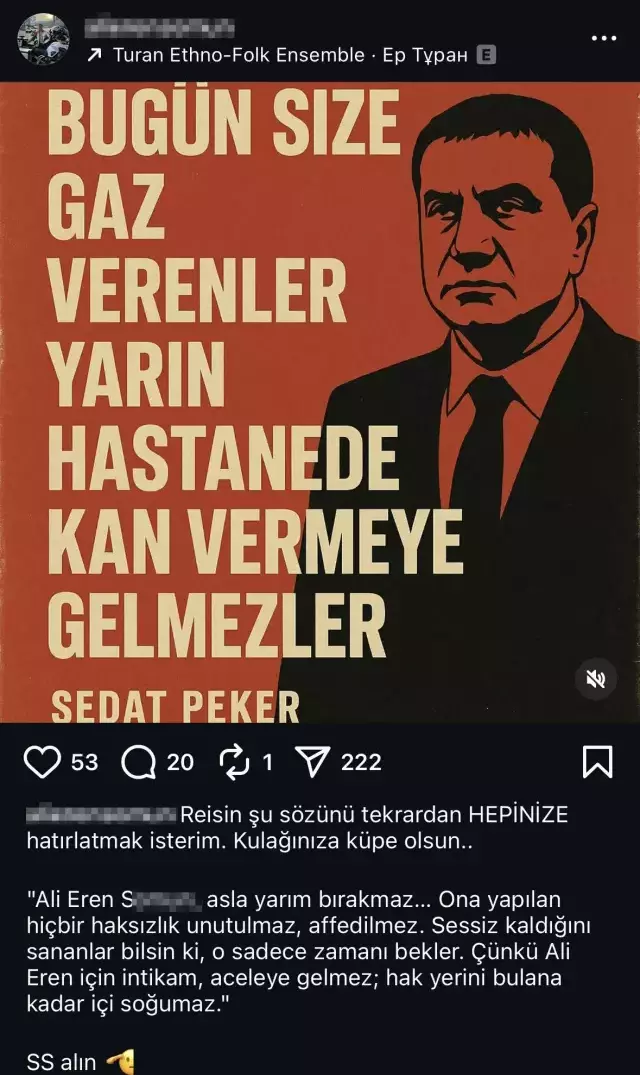
Task: Save the post with bookmark icon
Action: [597, 762]
